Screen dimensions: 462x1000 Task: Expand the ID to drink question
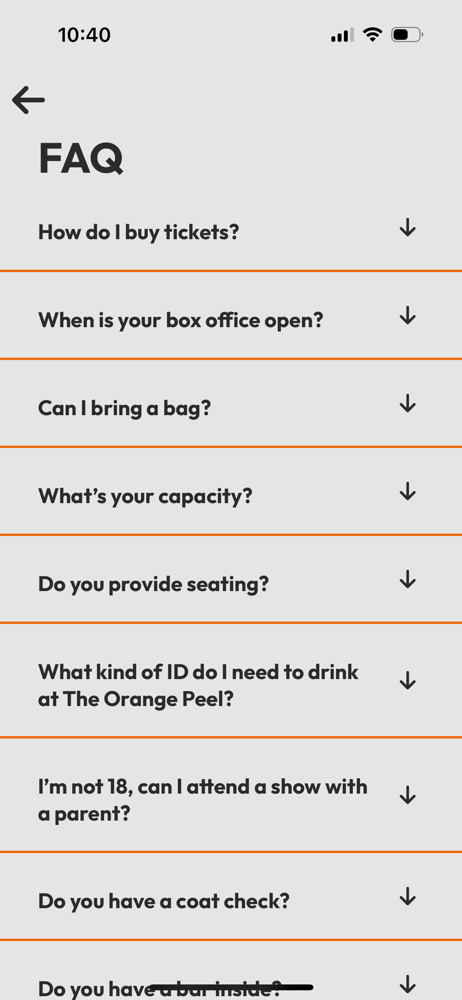231,681
